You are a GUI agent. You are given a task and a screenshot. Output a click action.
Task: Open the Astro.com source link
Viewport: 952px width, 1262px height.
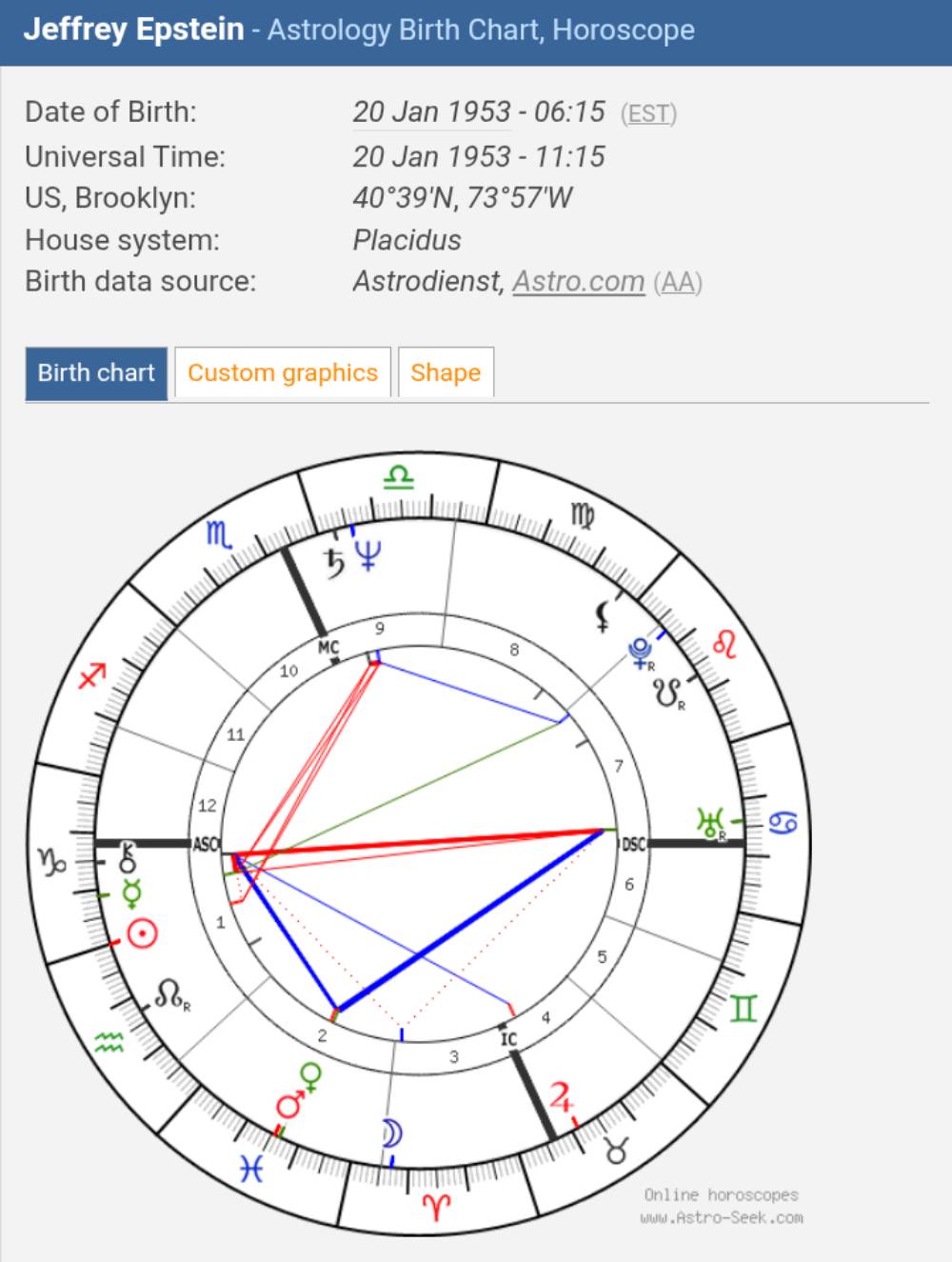click(578, 282)
